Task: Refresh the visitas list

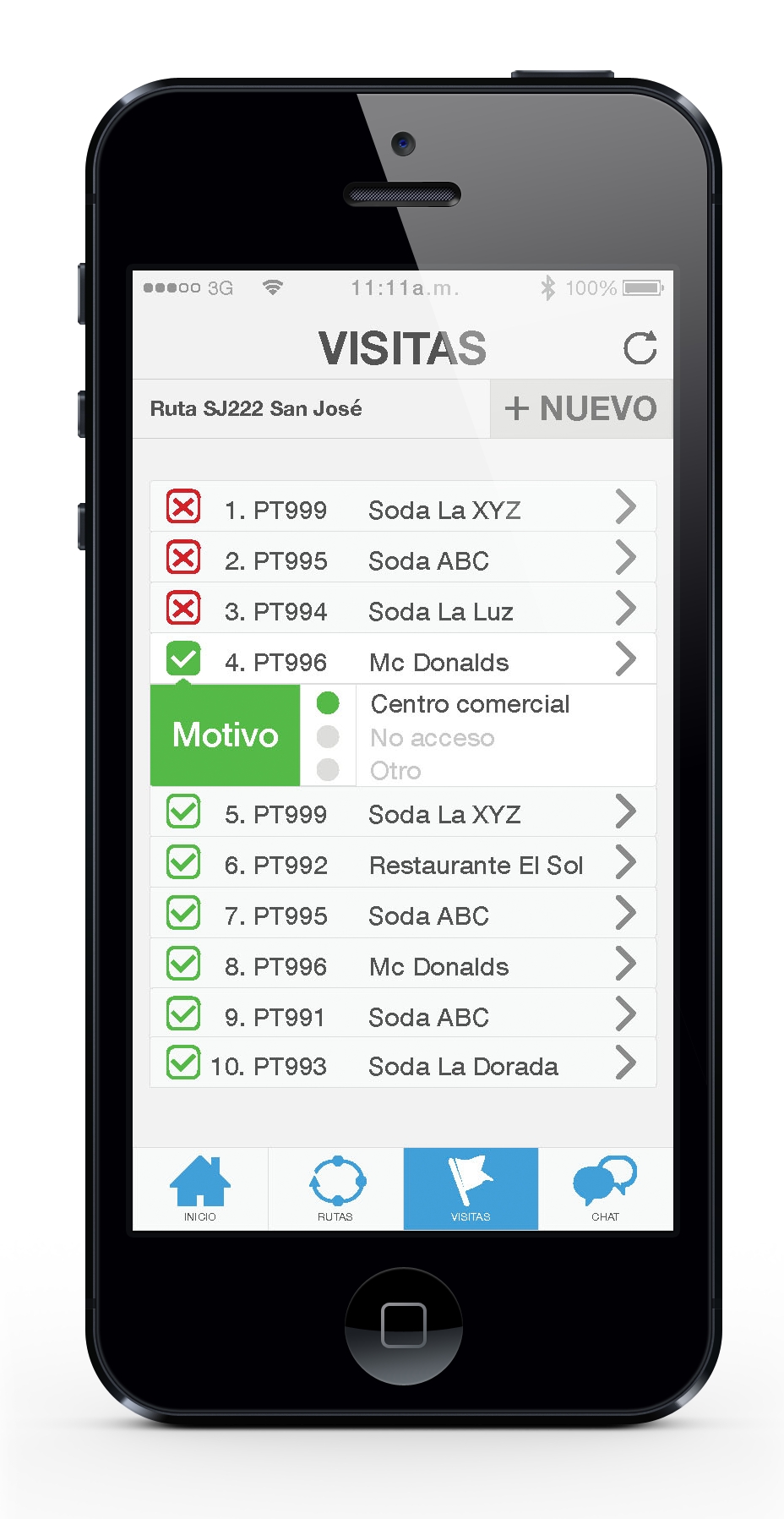Action: (x=640, y=348)
